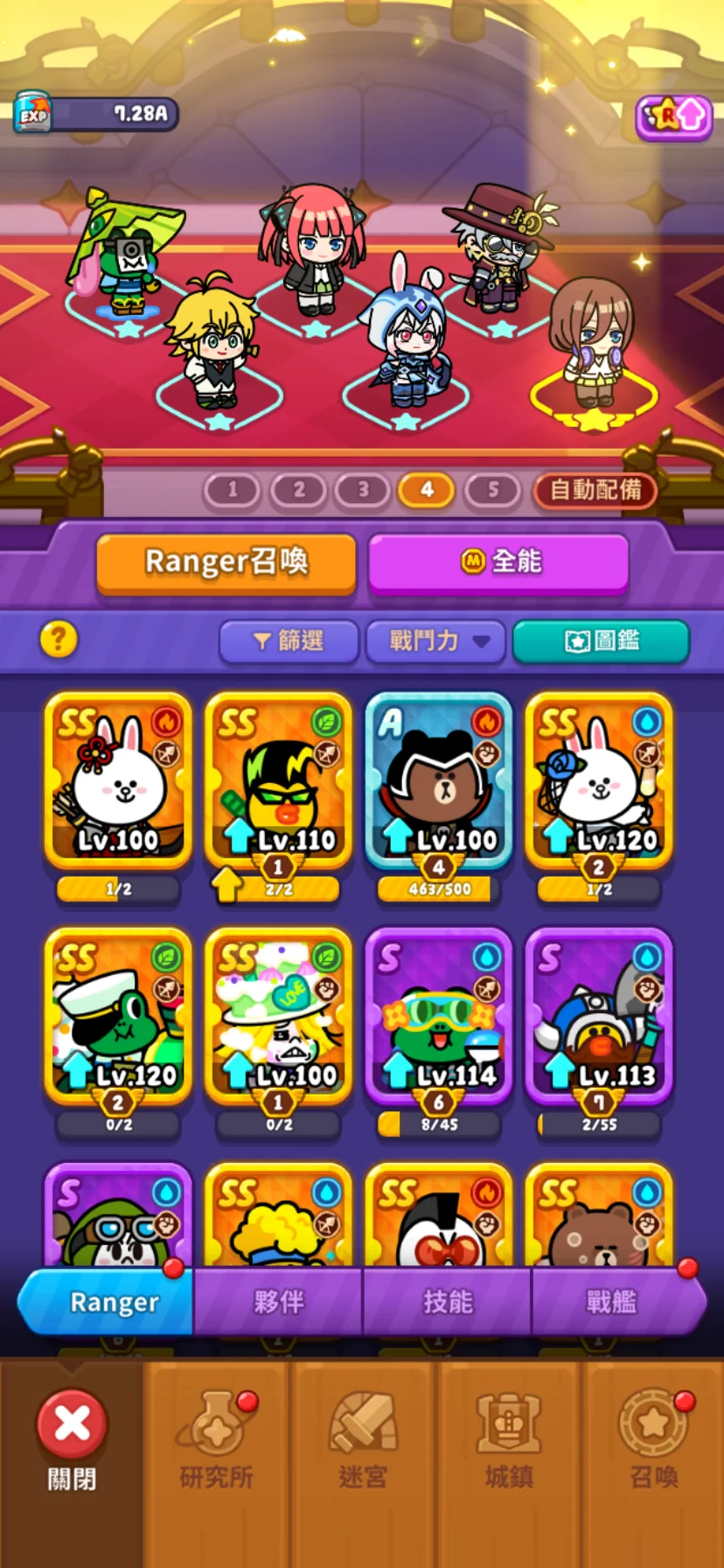This screenshot has height=1568, width=724.
Task: Open the Ranger召喚 summon button
Action: click(226, 562)
